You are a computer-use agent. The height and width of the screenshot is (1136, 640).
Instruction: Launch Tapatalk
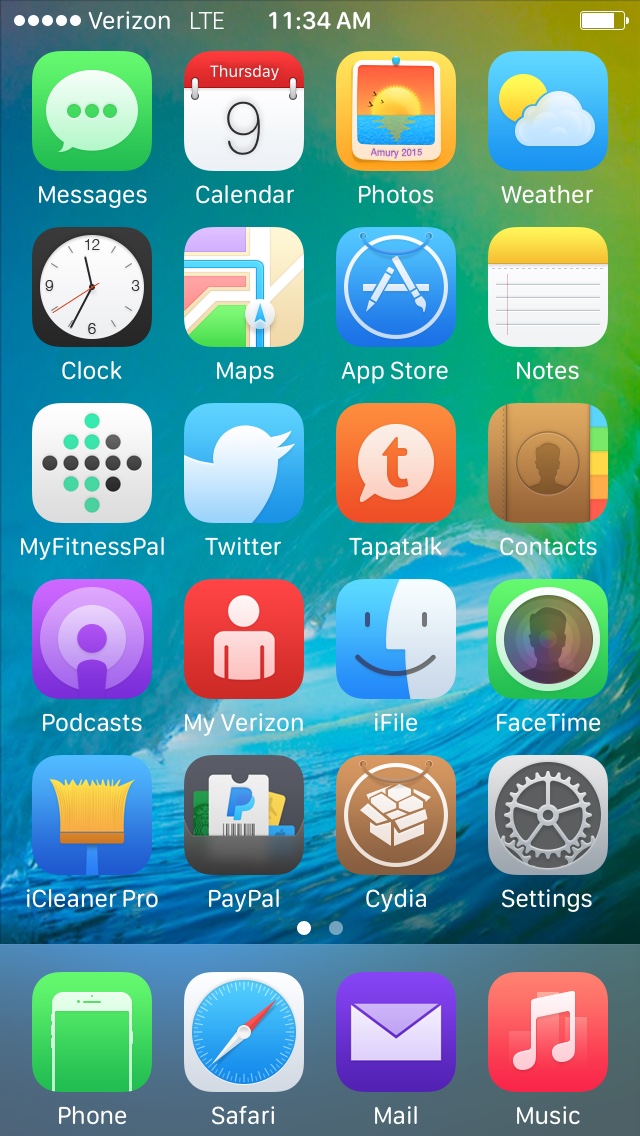pyautogui.click(x=396, y=463)
